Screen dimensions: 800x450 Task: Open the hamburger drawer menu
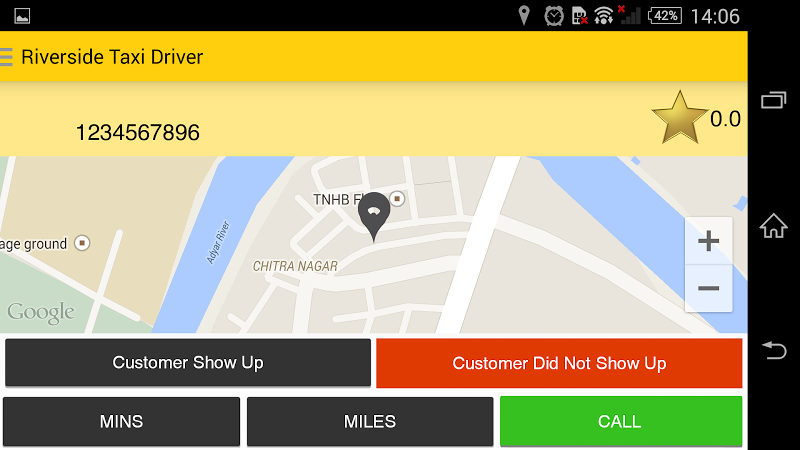7,57
